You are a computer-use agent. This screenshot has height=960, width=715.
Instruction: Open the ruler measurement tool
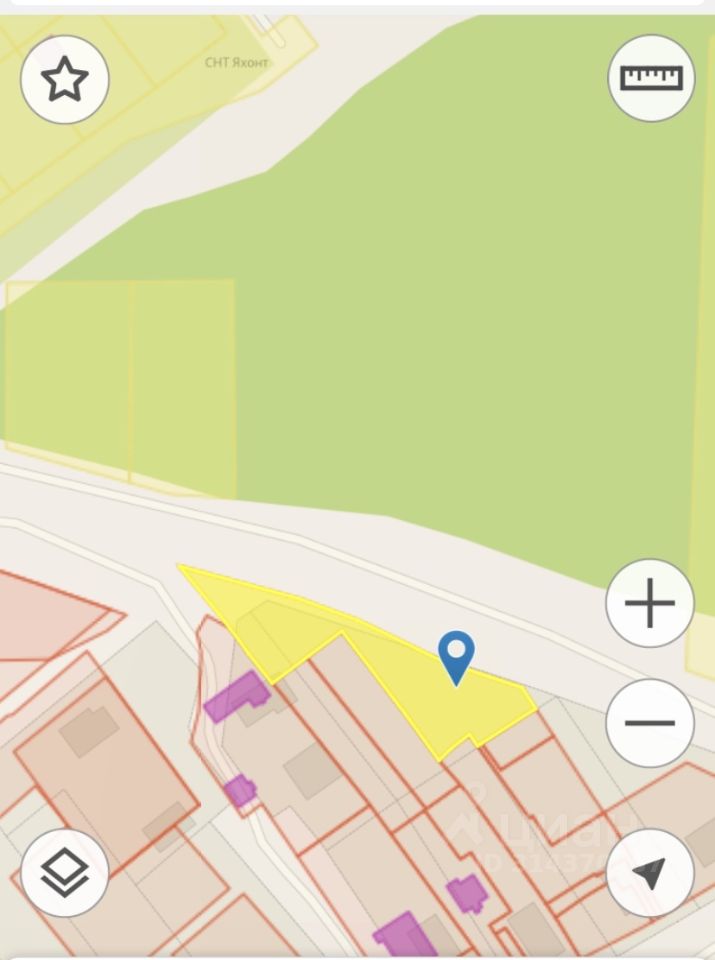[651, 78]
